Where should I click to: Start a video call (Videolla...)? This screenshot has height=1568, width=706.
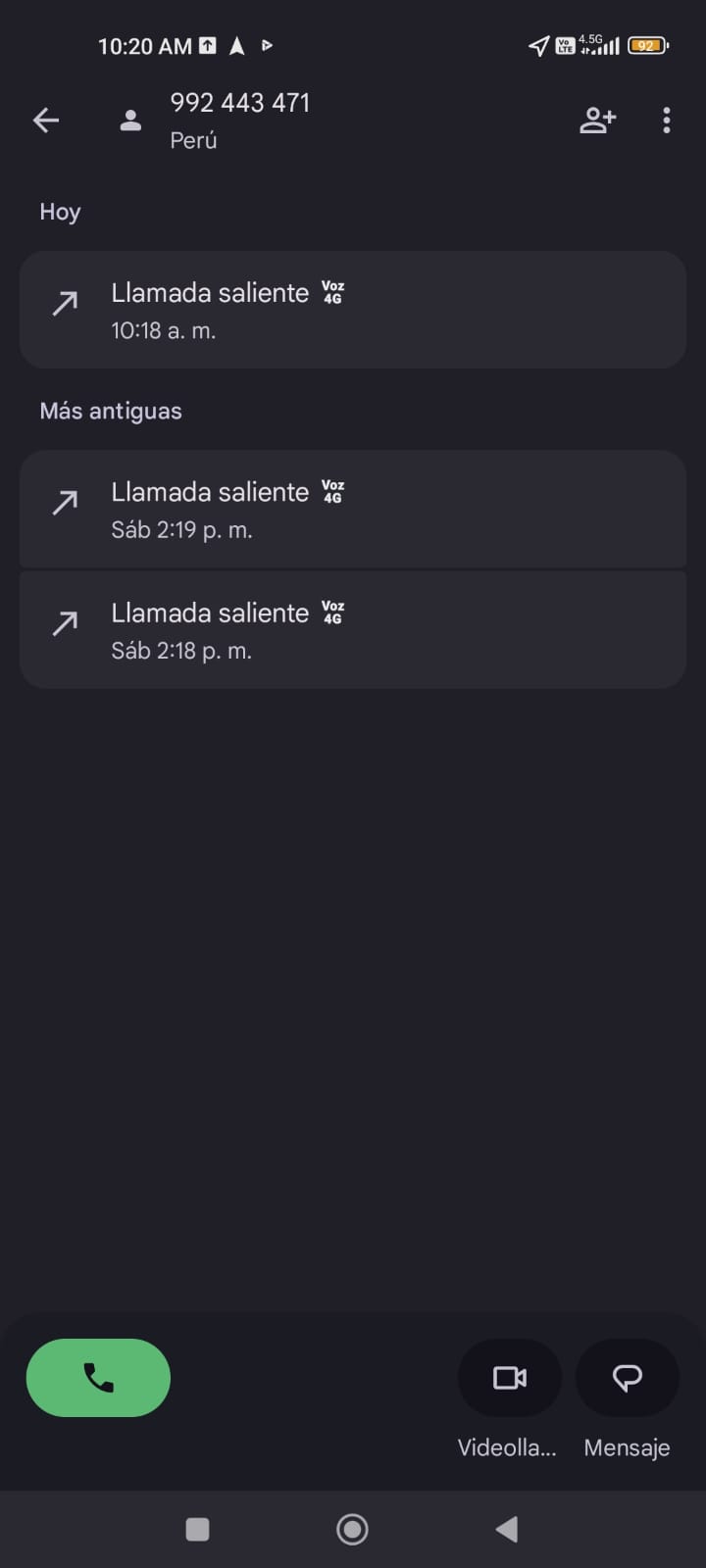click(x=509, y=1378)
